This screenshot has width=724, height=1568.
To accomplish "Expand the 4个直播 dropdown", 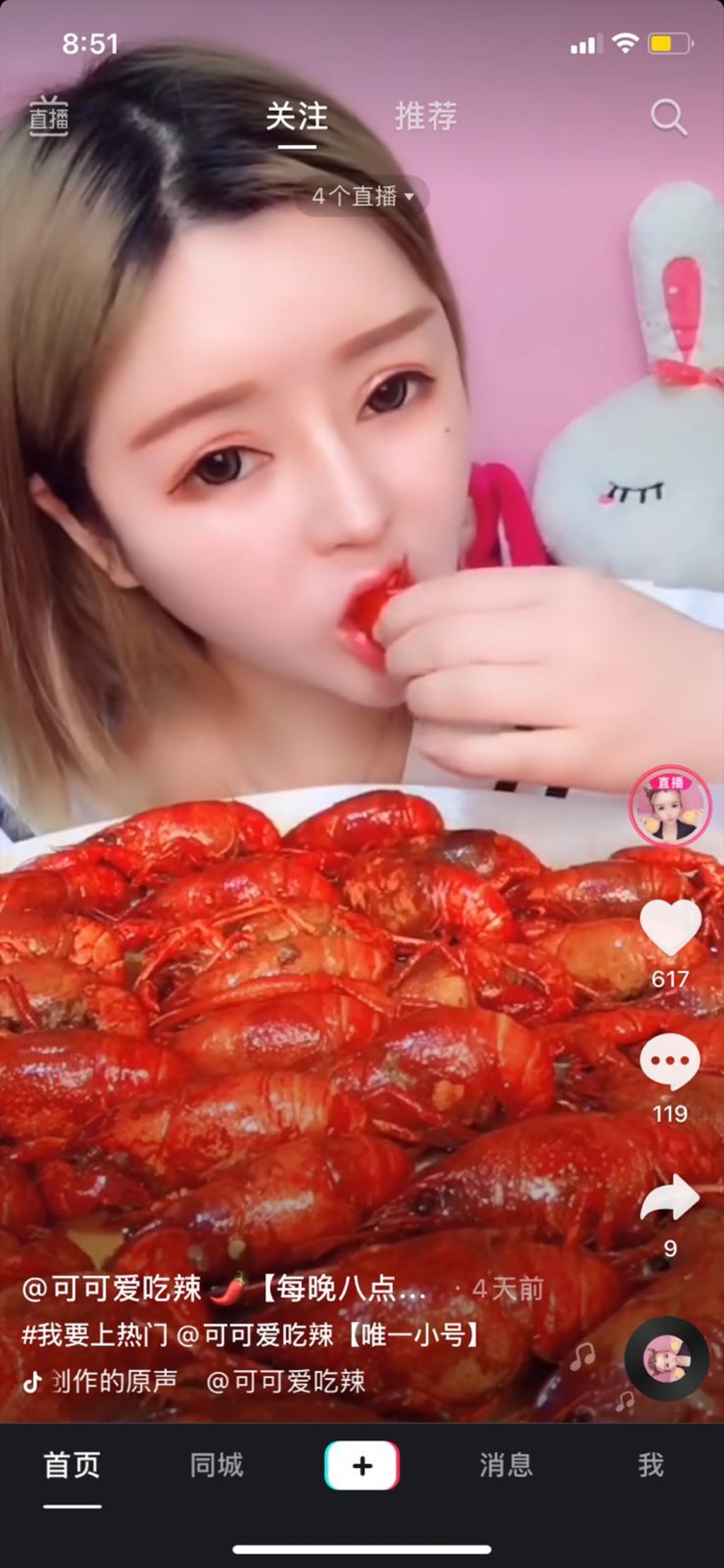I will 362,196.
